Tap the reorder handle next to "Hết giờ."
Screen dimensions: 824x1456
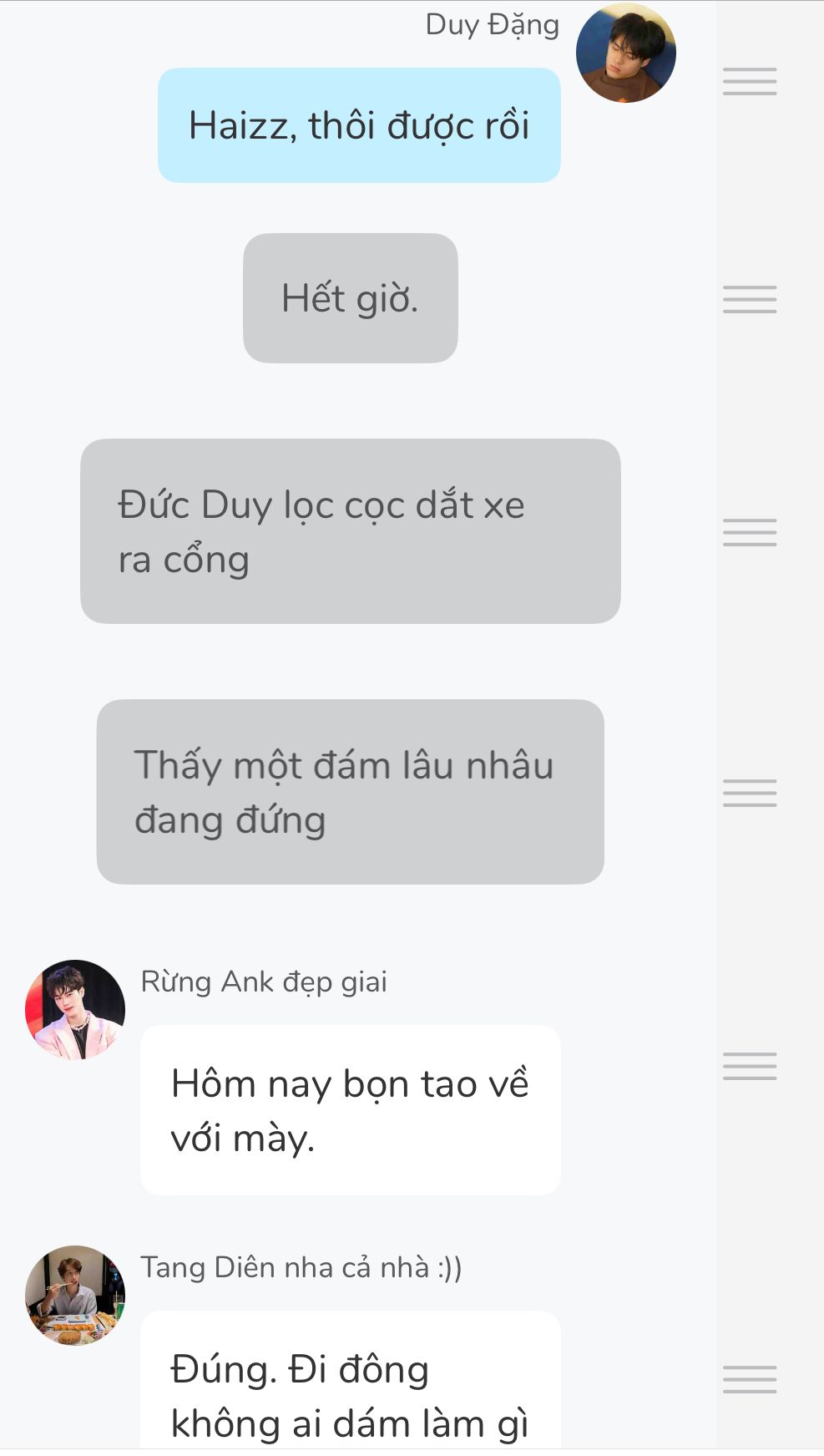point(750,299)
